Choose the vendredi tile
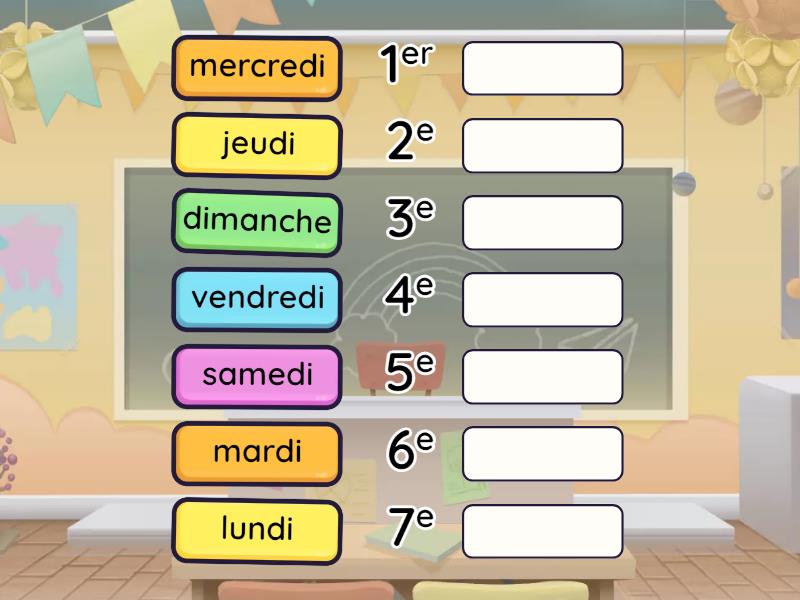The image size is (800, 600). point(257,298)
